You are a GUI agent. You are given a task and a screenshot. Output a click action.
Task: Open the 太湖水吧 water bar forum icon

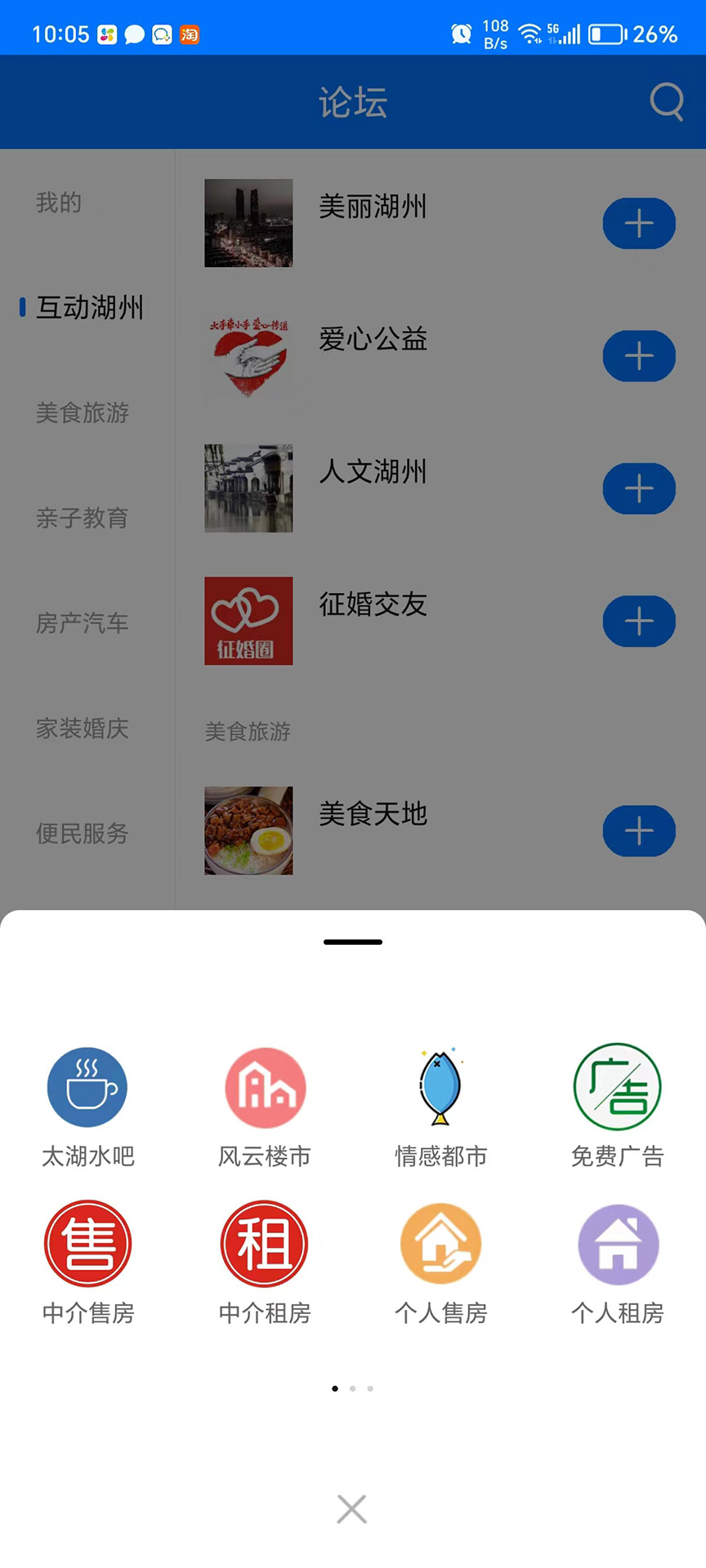click(87, 1087)
